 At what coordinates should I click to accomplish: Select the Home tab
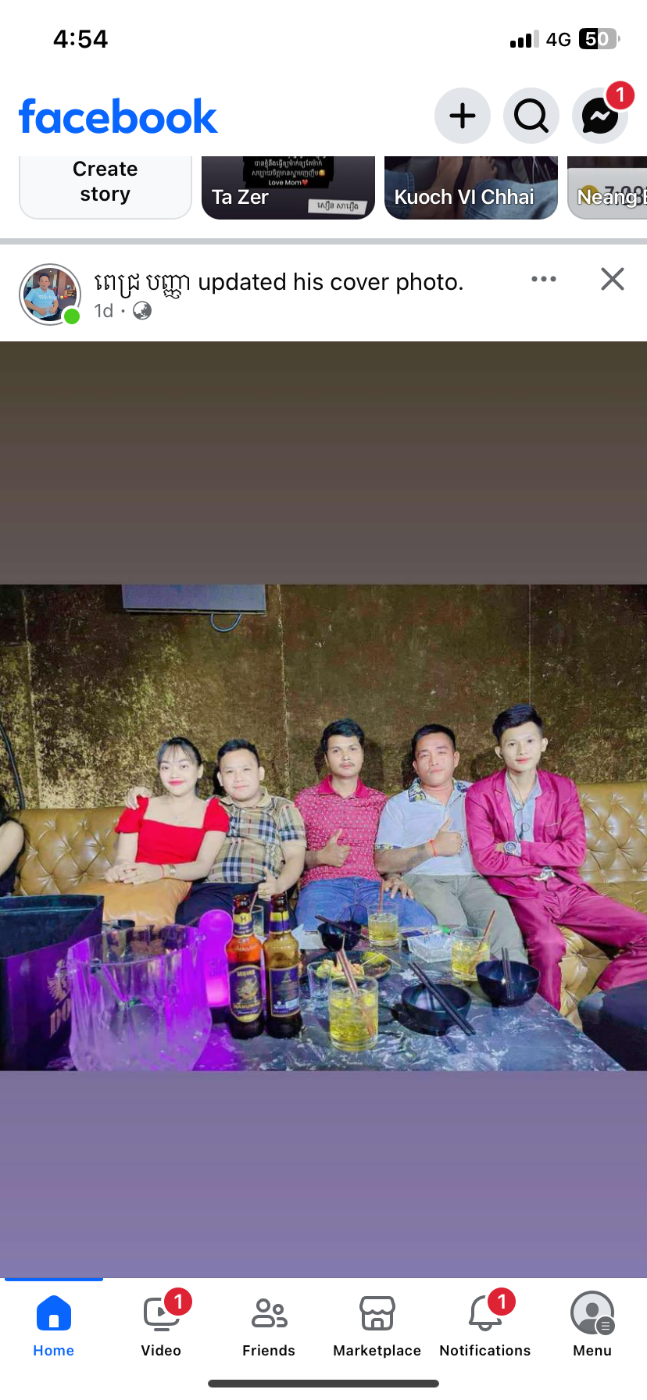(53, 1324)
